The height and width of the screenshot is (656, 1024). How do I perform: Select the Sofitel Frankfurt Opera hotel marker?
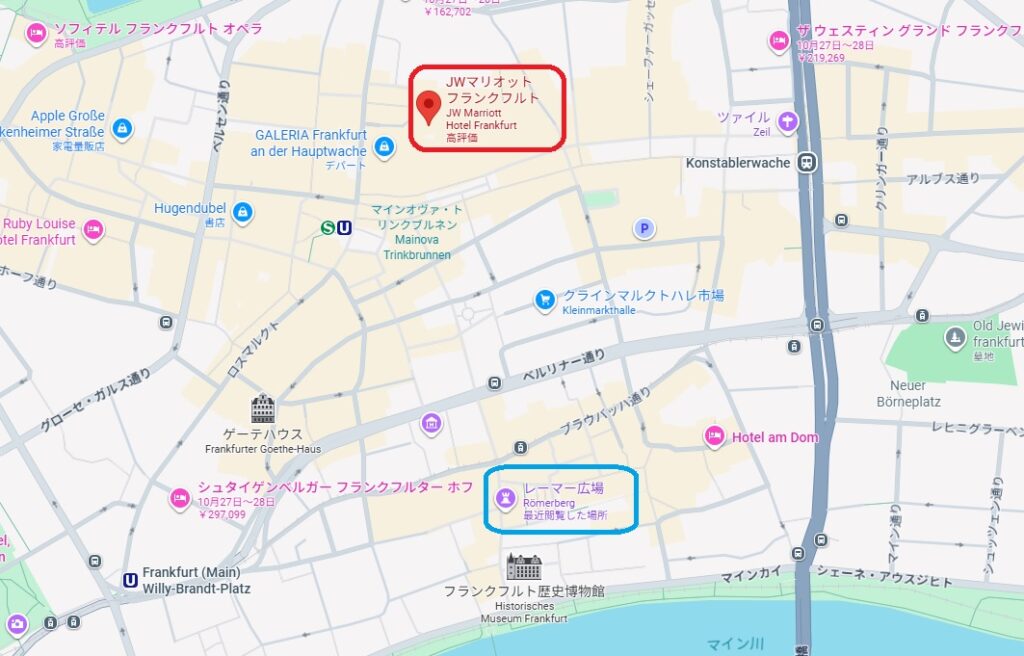[37, 33]
